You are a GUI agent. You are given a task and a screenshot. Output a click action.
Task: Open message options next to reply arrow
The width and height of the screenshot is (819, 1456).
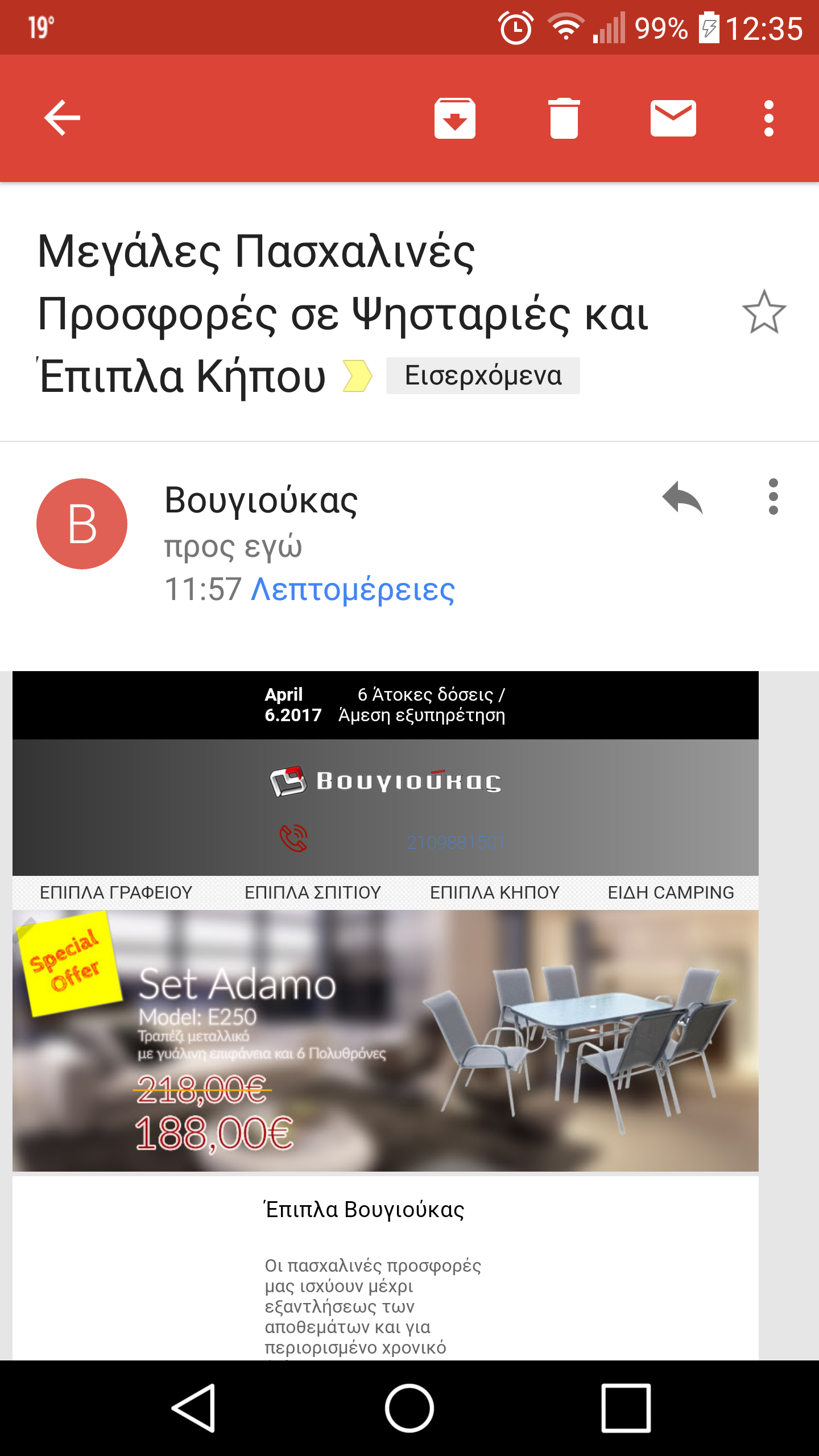(x=773, y=497)
